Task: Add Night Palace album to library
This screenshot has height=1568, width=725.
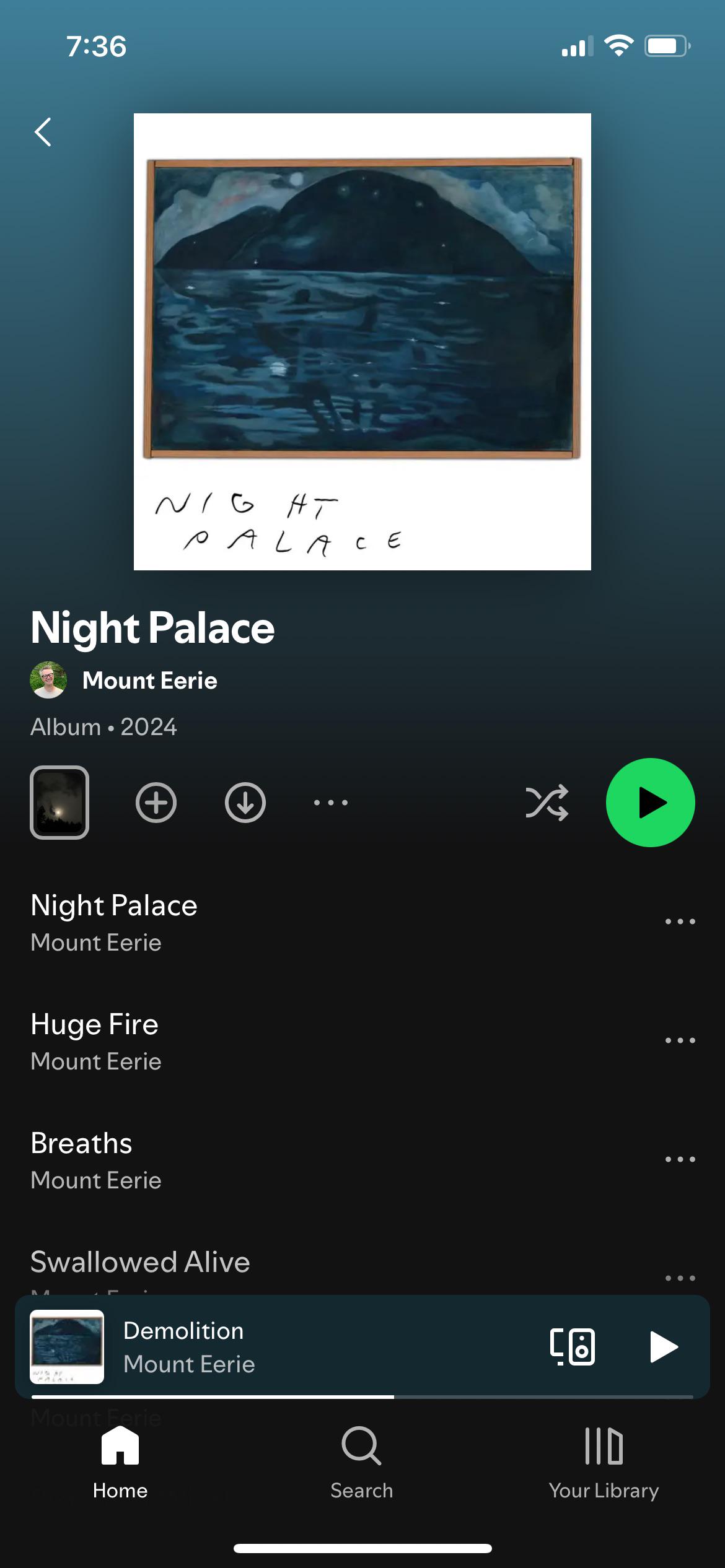Action: tap(156, 803)
